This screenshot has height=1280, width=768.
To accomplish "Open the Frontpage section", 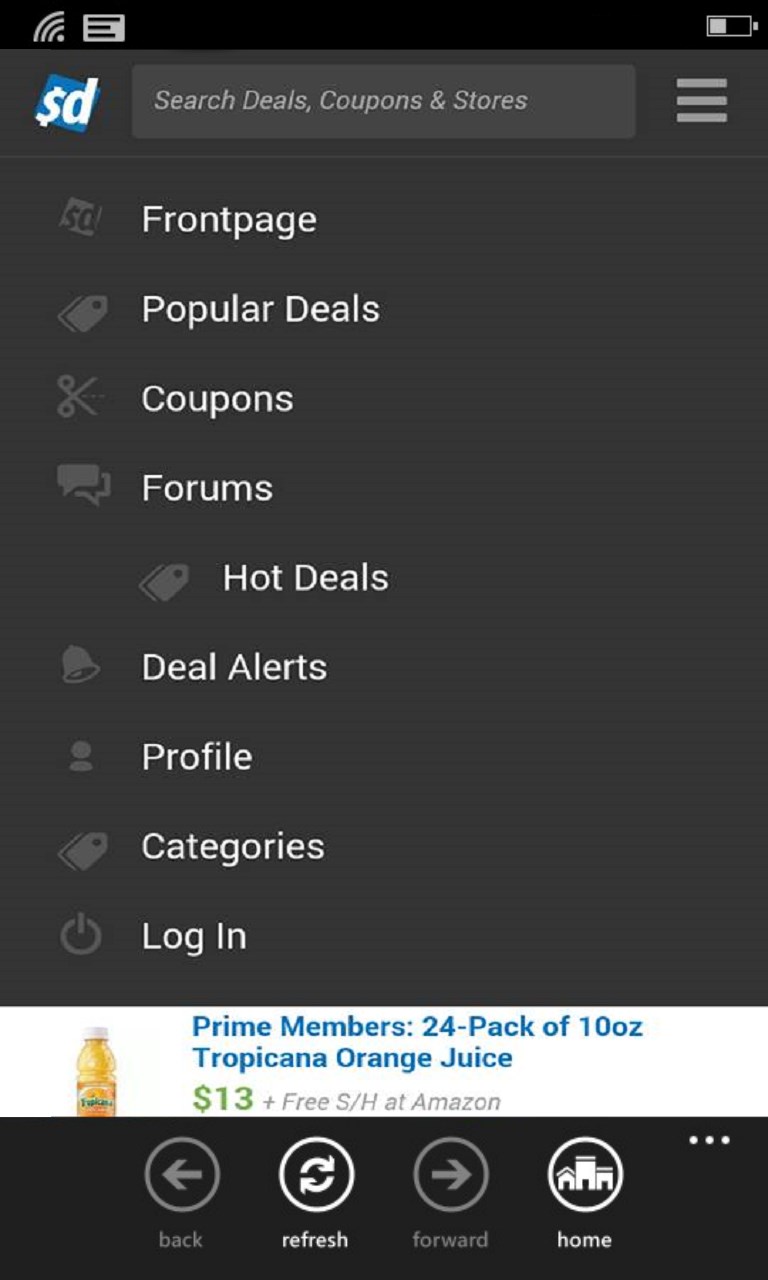I will pos(228,220).
